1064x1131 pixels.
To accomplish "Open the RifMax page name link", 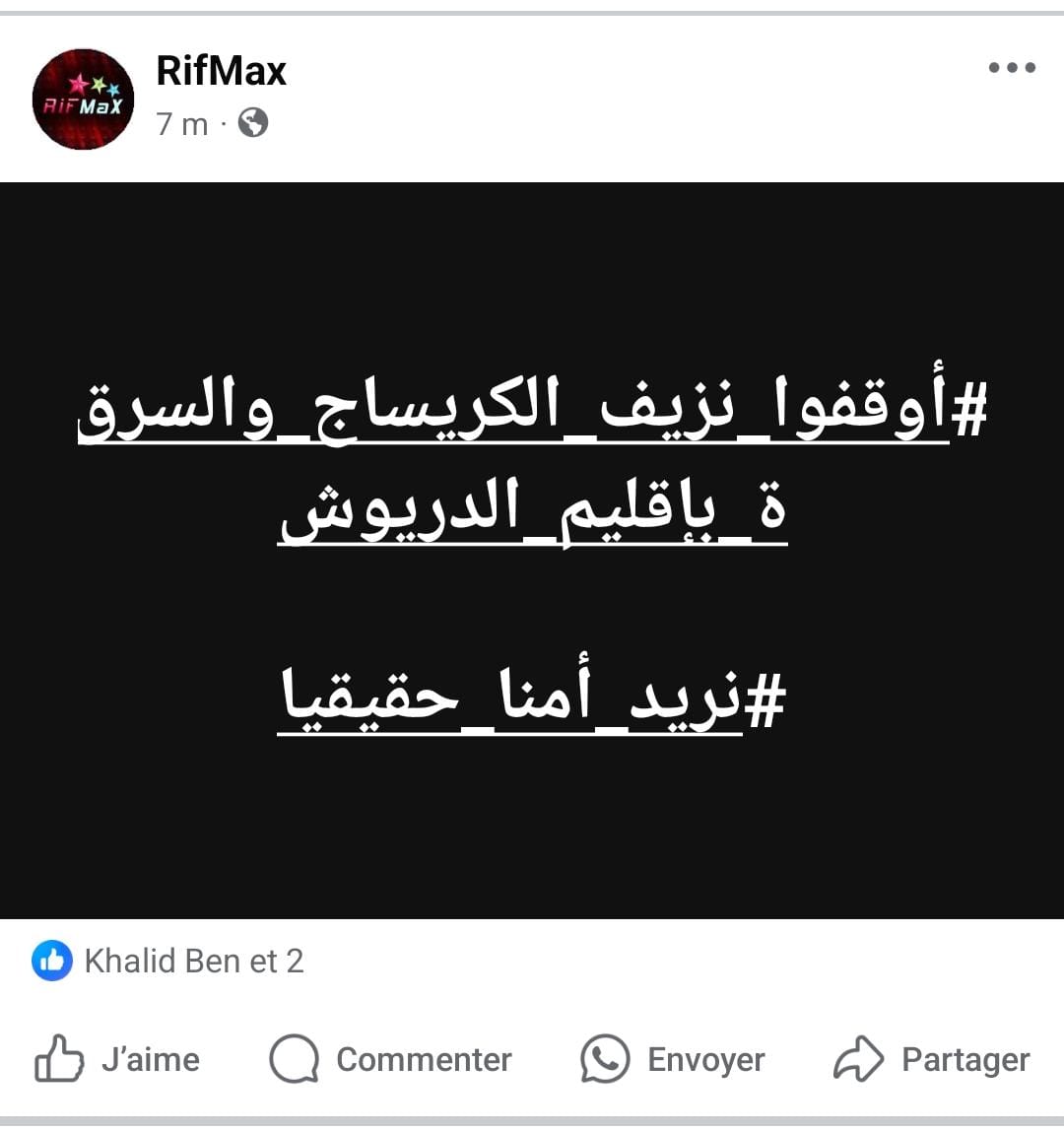I will pyautogui.click(x=221, y=71).
